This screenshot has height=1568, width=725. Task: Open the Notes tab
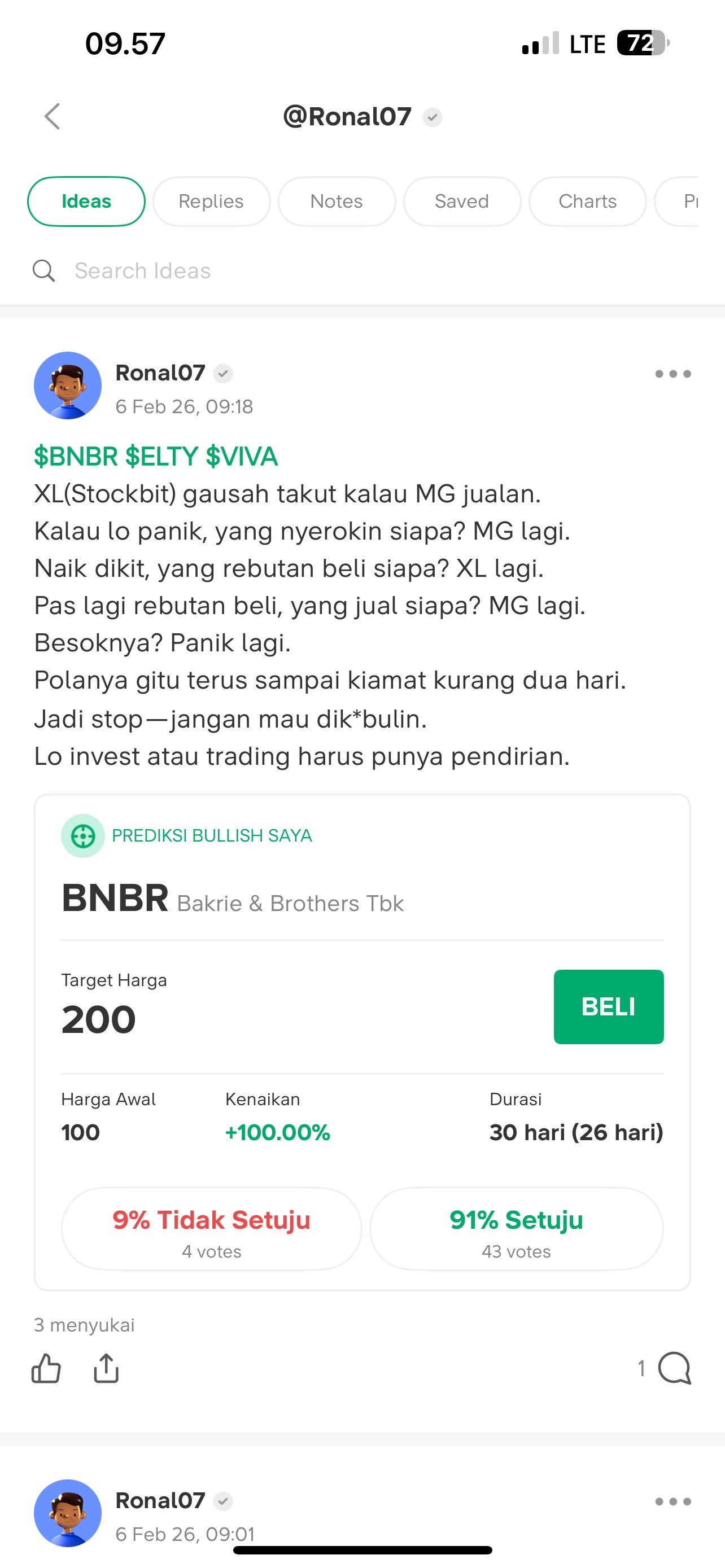[337, 202]
